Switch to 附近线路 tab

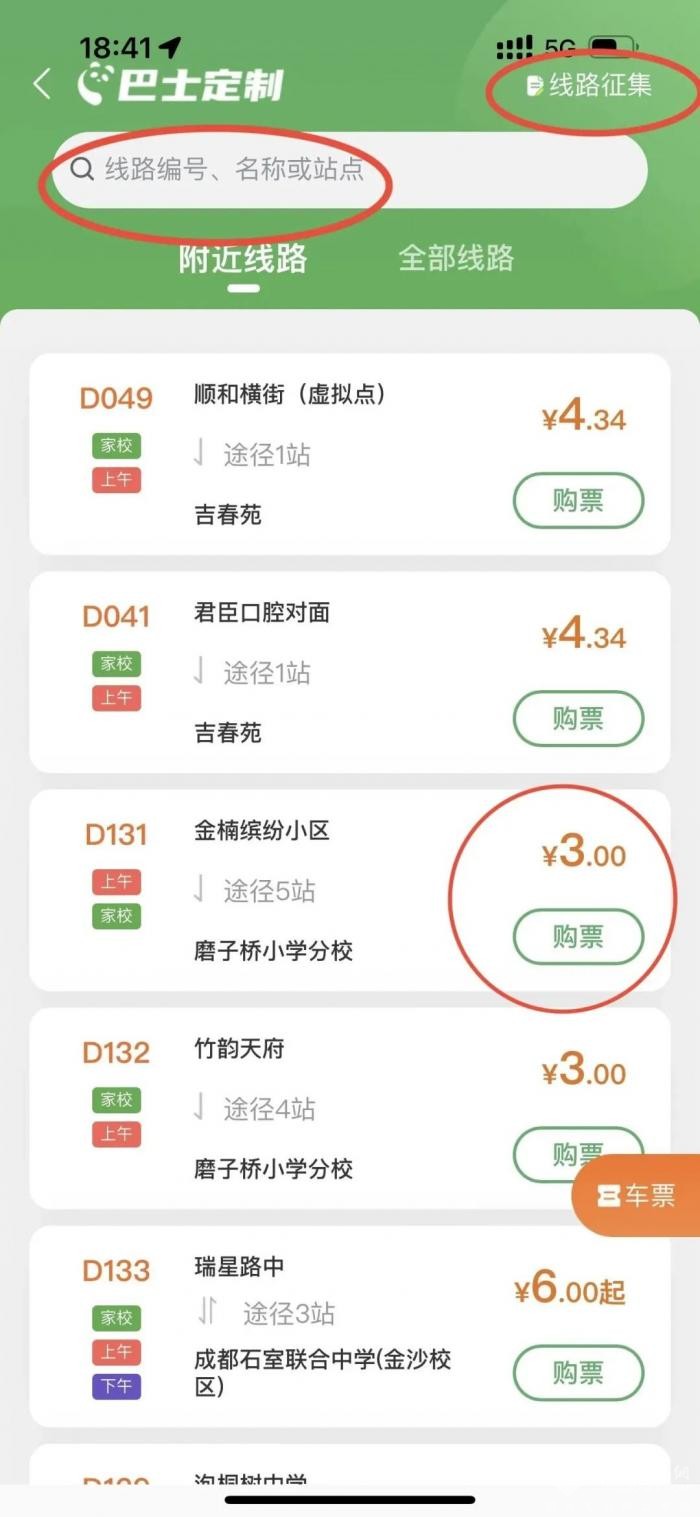243,258
